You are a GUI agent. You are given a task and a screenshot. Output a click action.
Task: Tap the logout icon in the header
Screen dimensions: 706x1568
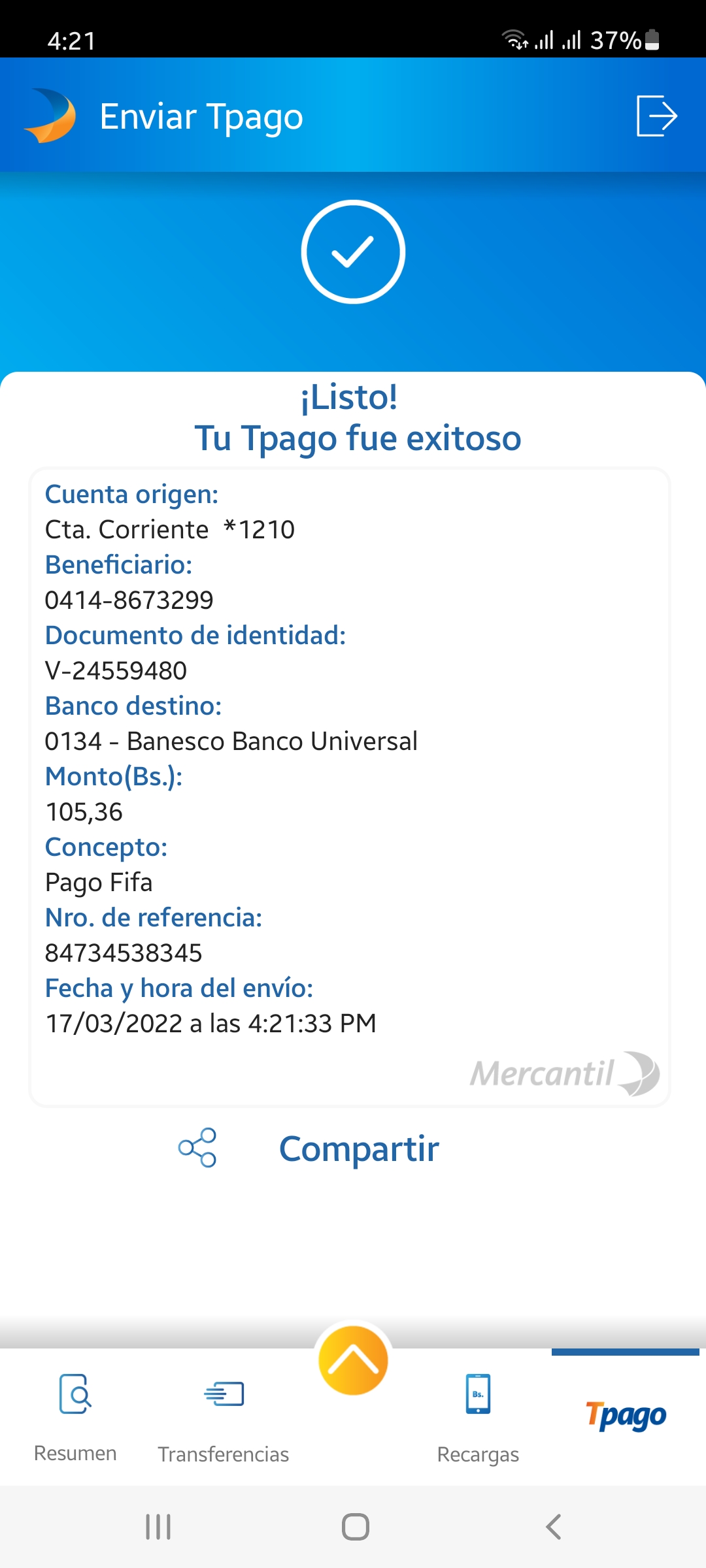(656, 116)
